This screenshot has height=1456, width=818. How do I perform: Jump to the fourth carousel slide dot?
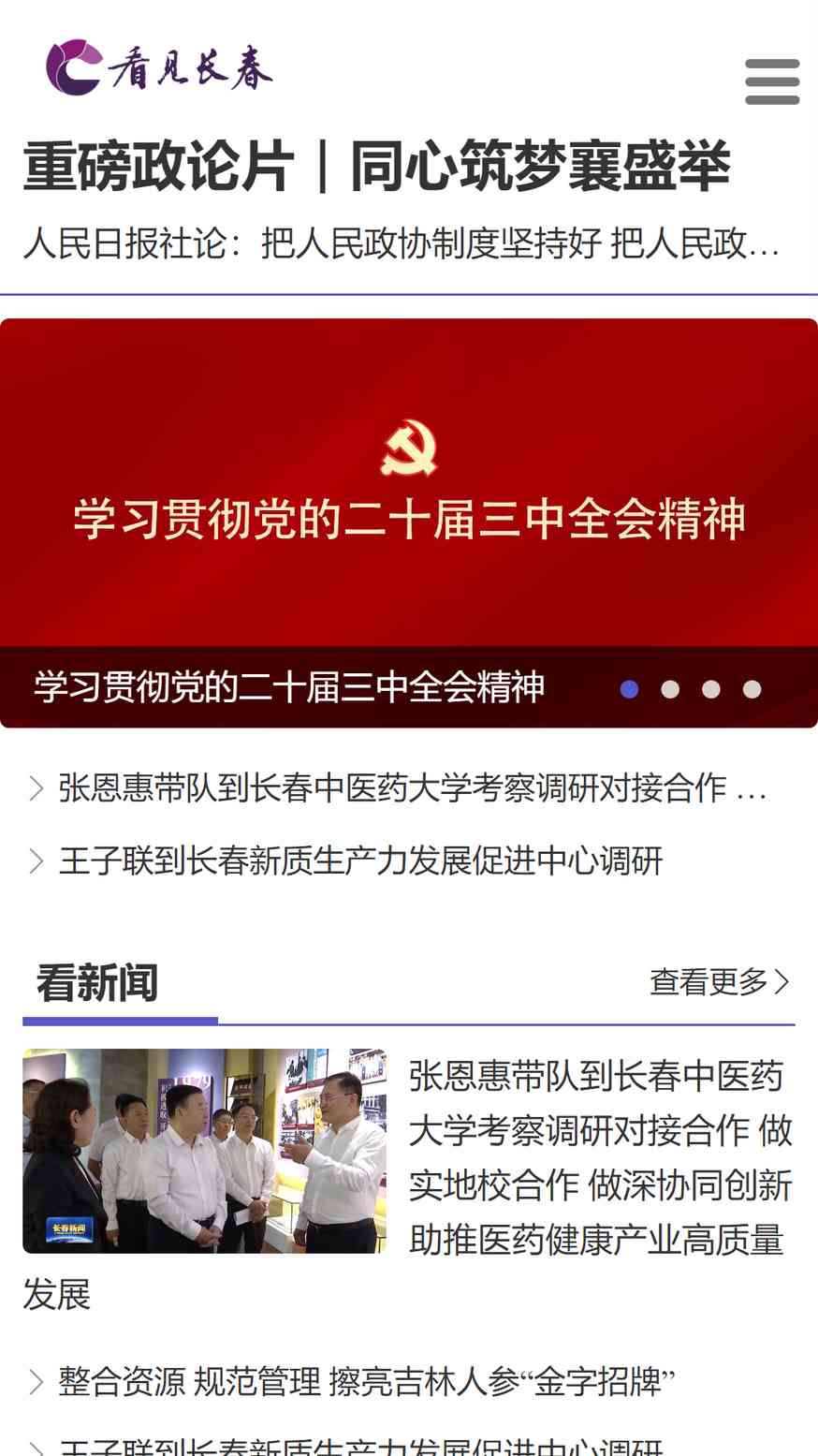pyautogui.click(x=752, y=689)
